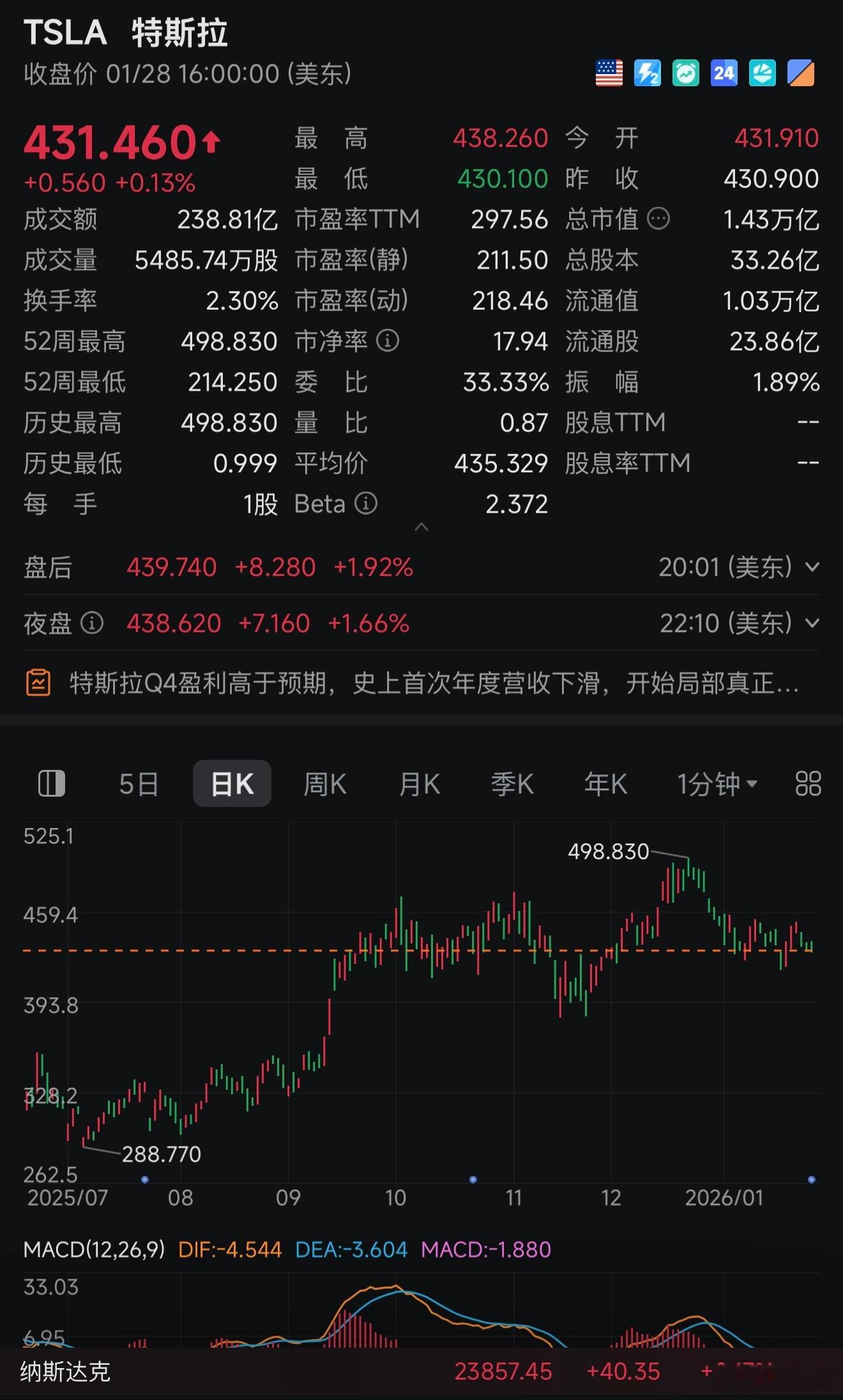
Task: Tap the 24-hour trading badge icon
Action: (724, 73)
